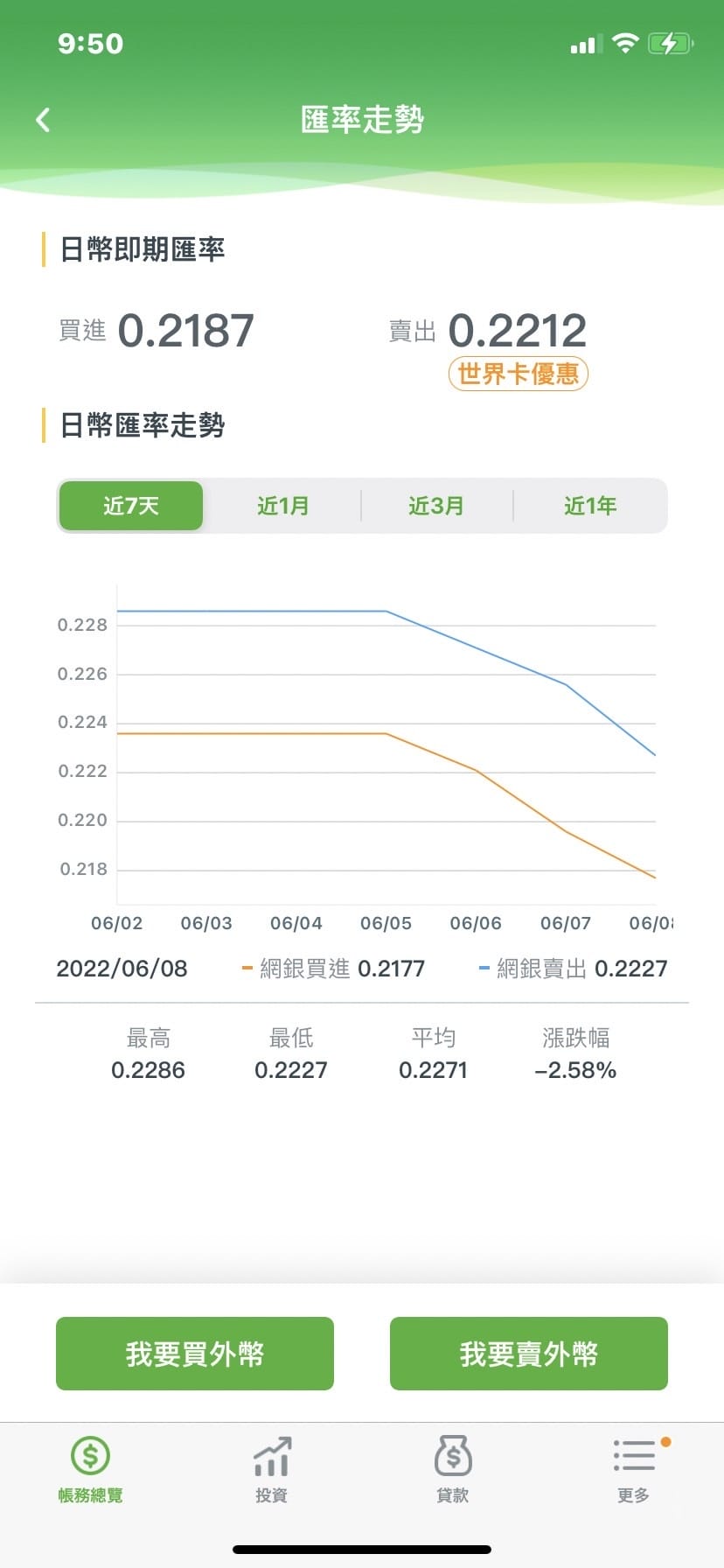The image size is (724, 1568).
Task: Tap 我要買外幣 button
Action: [x=195, y=1354]
